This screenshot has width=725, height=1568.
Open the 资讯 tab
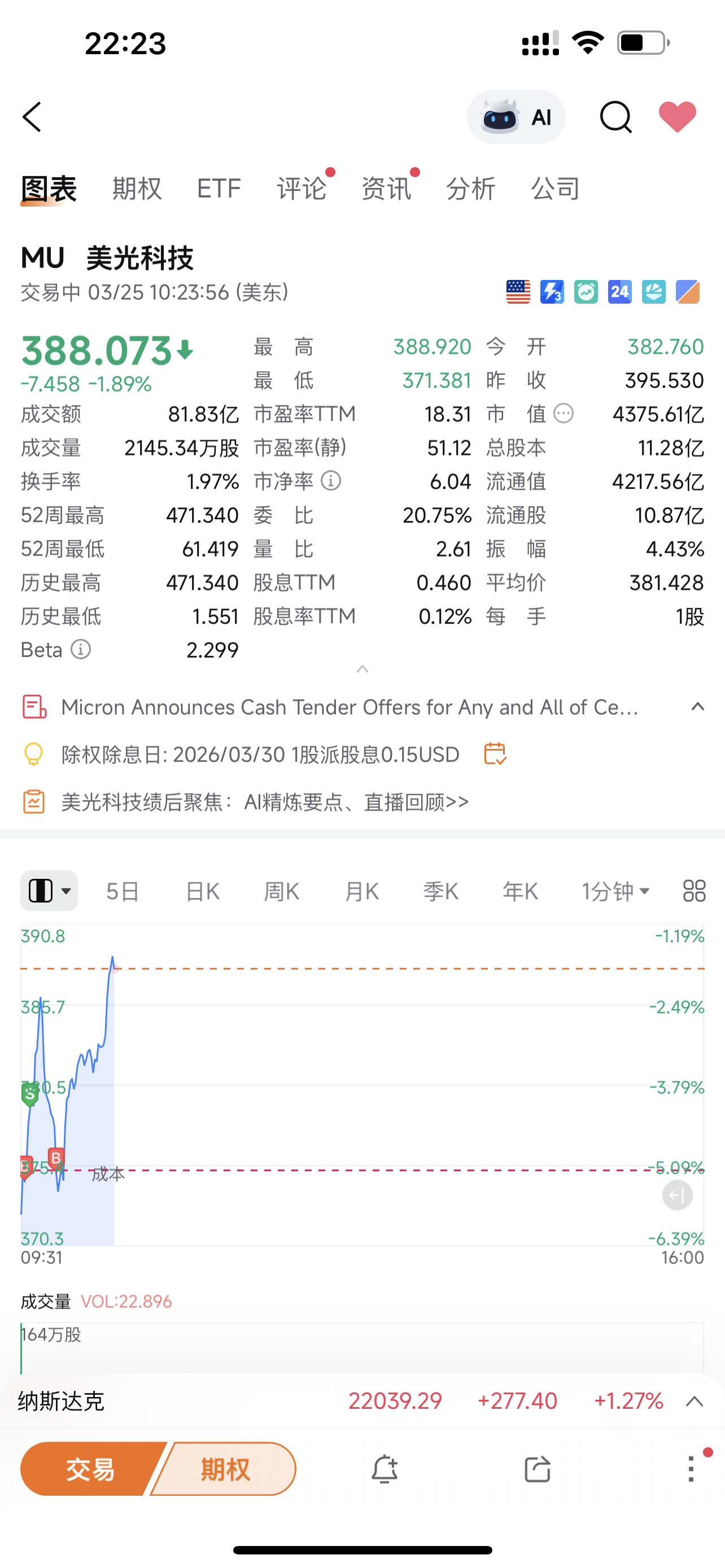(x=386, y=189)
